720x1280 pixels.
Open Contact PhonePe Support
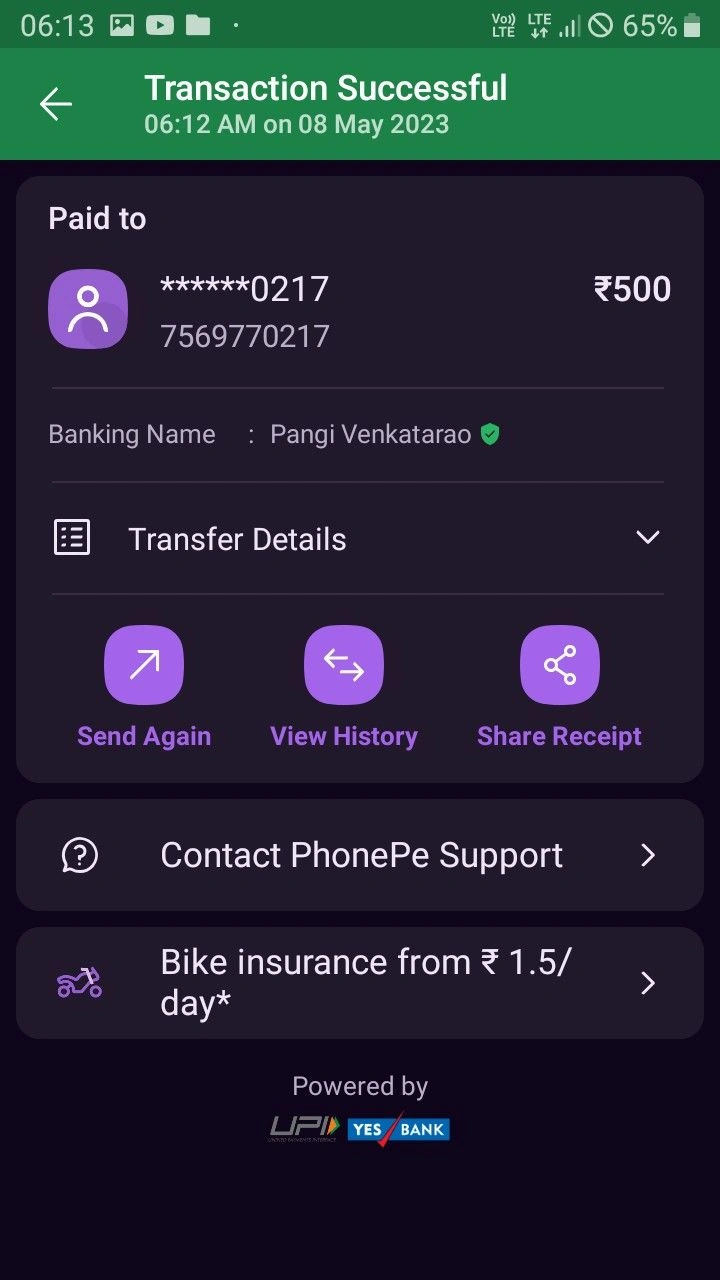[360, 855]
